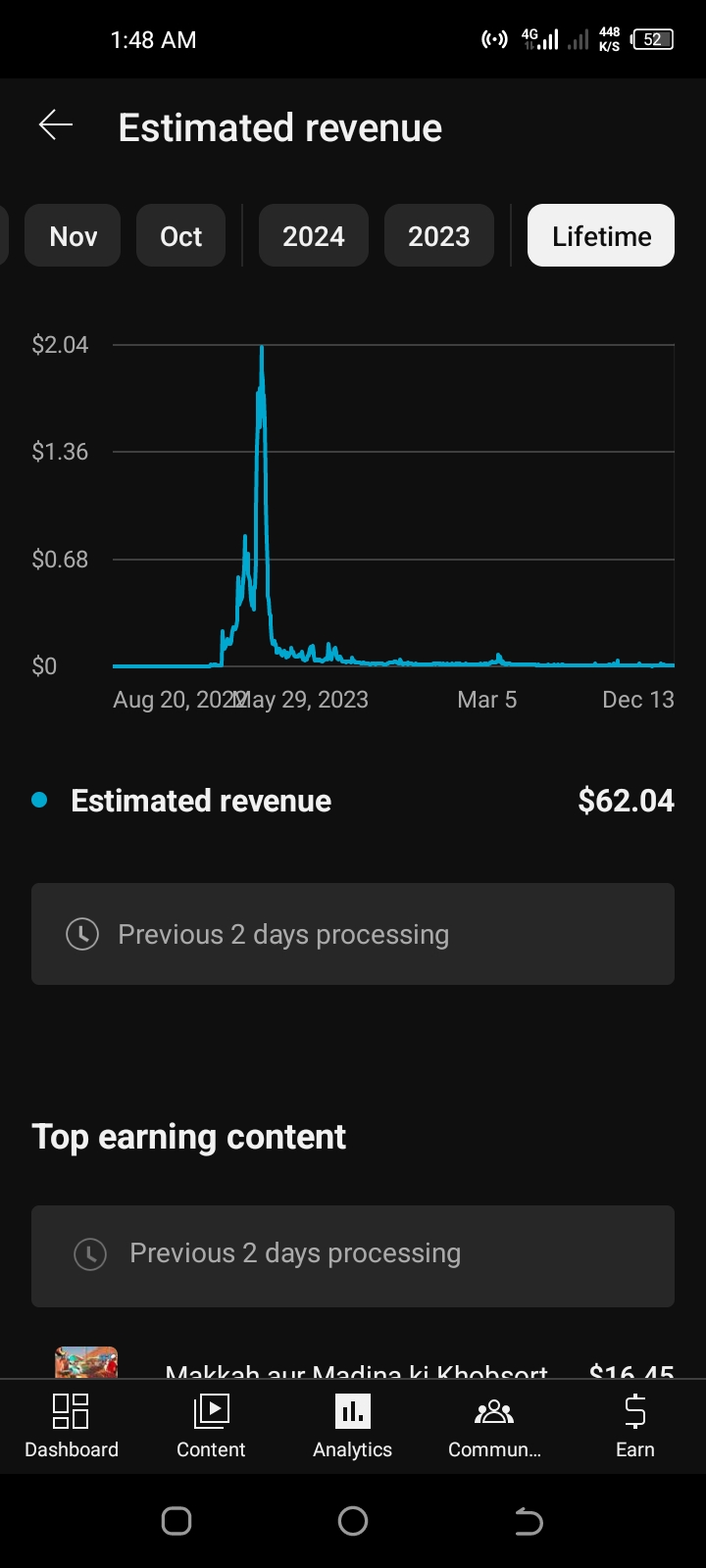Open the Content tab
The image size is (706, 1568).
(x=211, y=1426)
